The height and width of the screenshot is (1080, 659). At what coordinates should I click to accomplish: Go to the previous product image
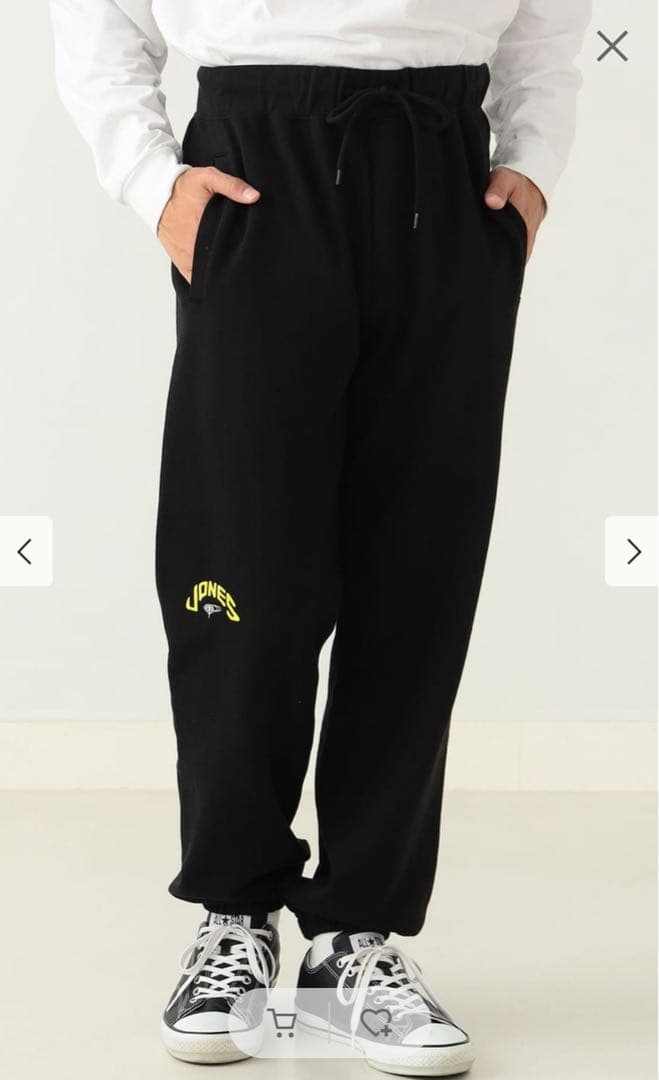[25, 551]
